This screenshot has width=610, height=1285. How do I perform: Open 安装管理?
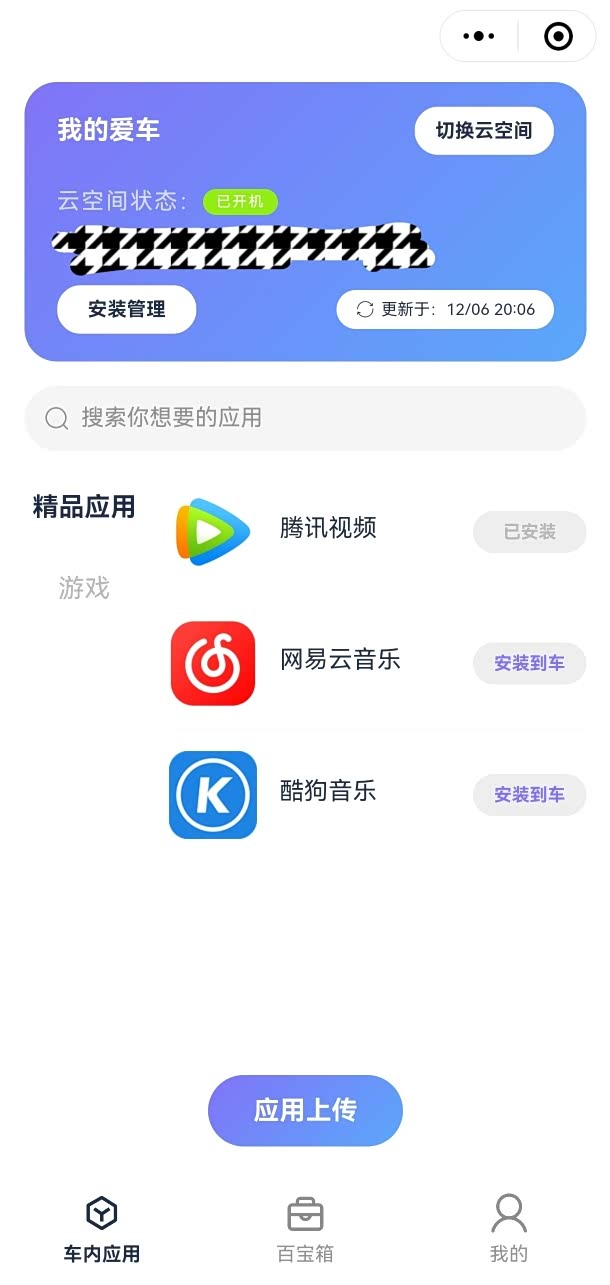(x=127, y=309)
